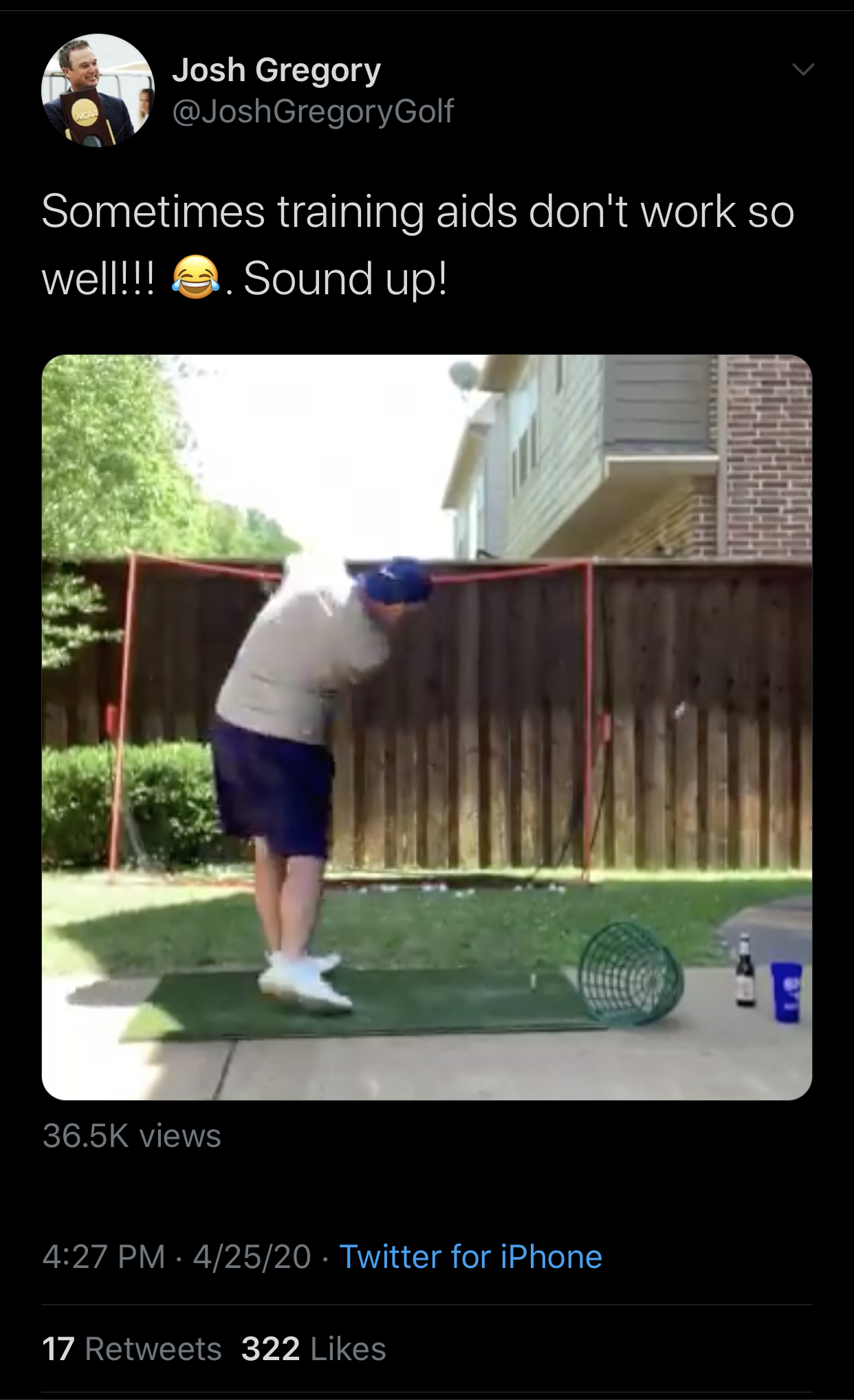Viewport: 854px width, 1400px height.
Task: Open the @JoshGregoryGolf profile
Action: click(313, 111)
